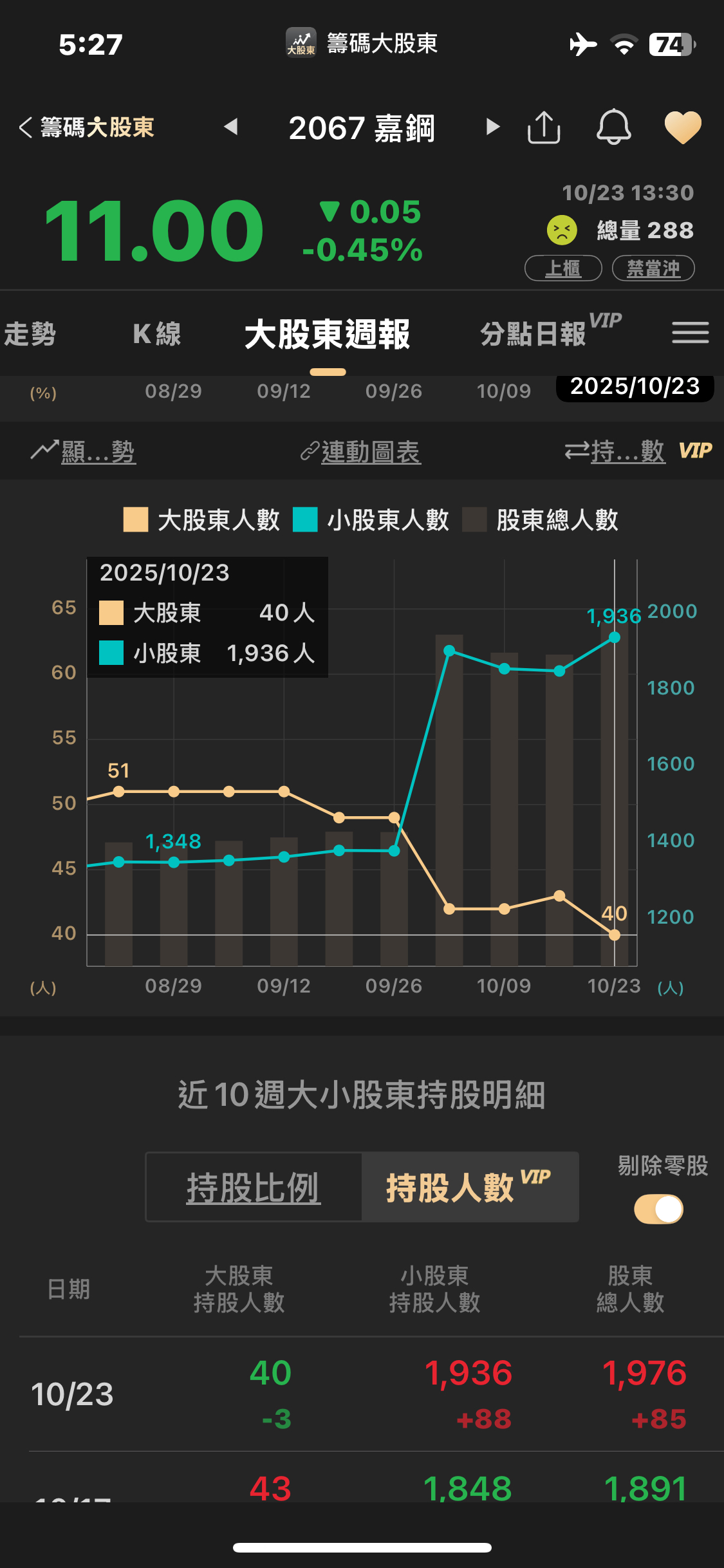Image resolution: width=724 pixels, height=1568 pixels.
Task: Tap the 禁當沖 tag
Action: click(653, 268)
